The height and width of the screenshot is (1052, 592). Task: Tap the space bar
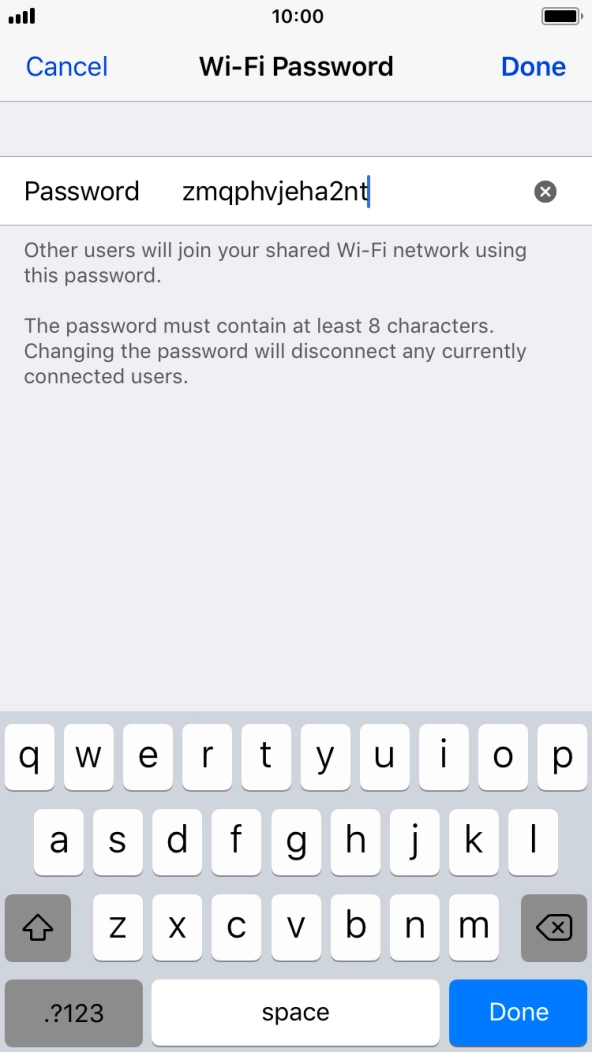click(x=295, y=1012)
